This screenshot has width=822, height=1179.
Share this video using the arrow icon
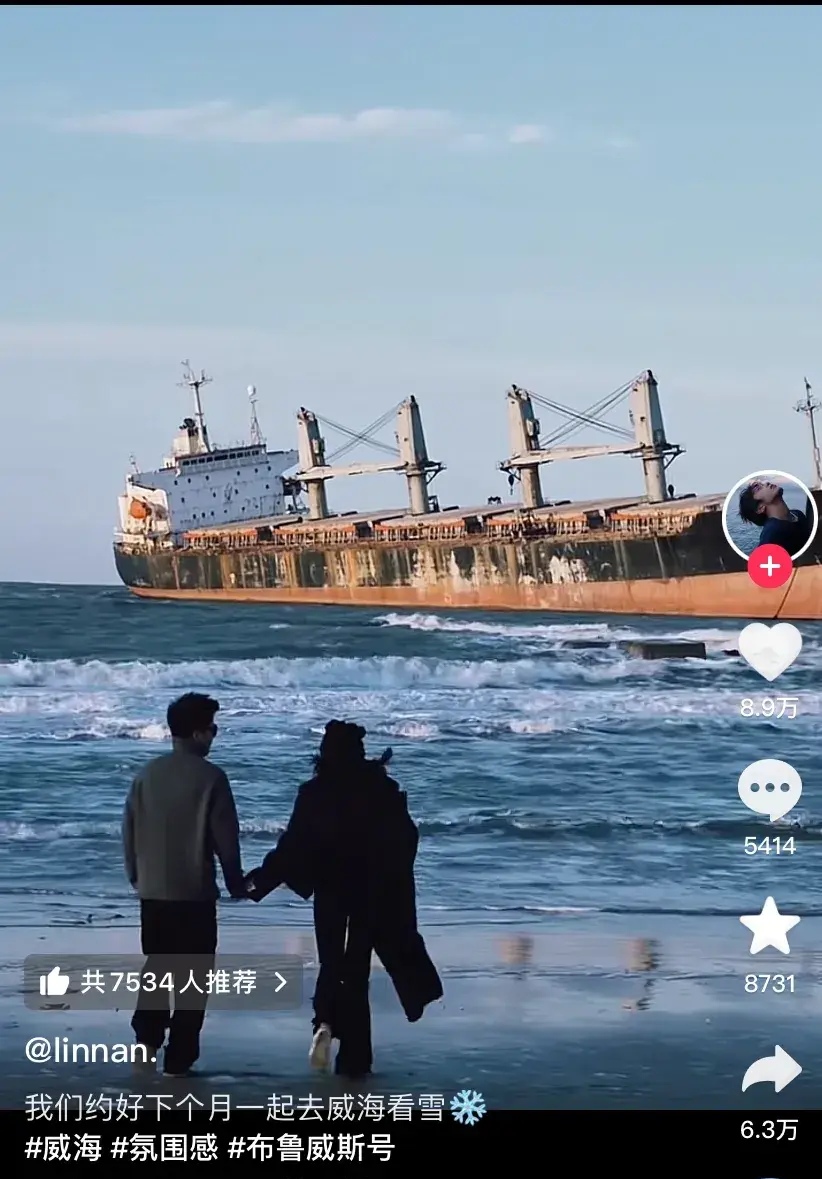(771, 1070)
